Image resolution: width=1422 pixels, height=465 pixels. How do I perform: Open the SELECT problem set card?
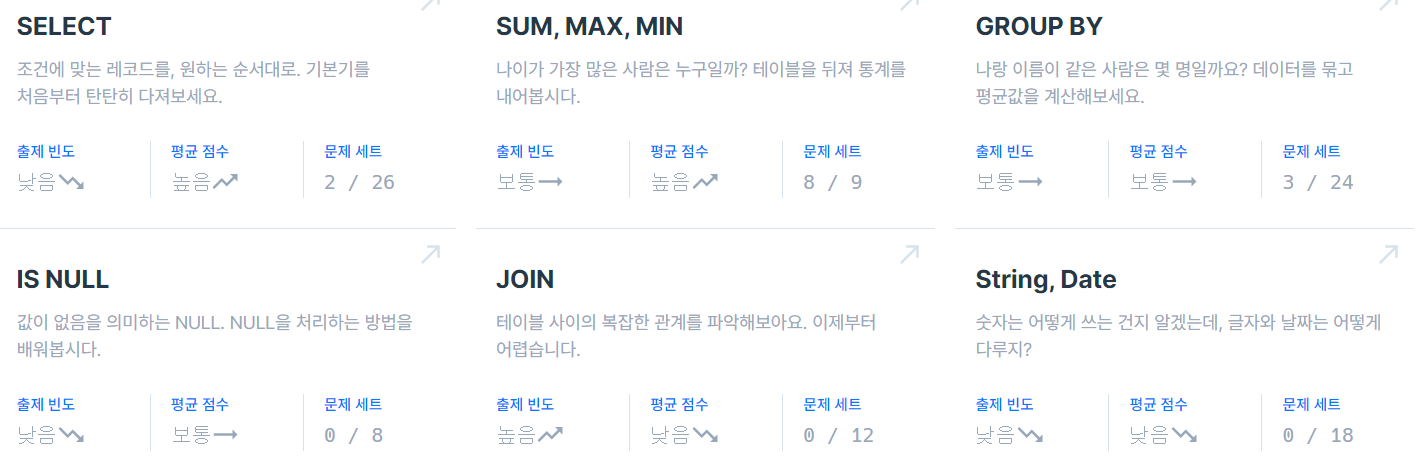point(64,27)
